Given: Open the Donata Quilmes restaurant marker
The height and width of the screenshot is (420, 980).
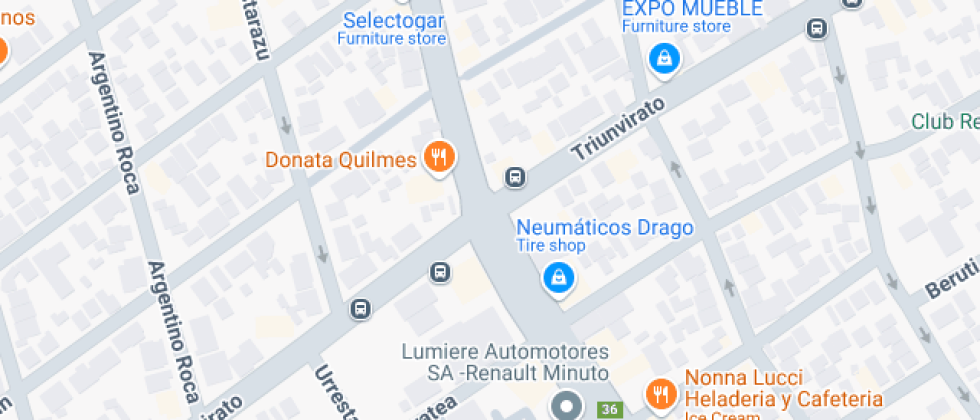Looking at the screenshot, I should click(439, 158).
